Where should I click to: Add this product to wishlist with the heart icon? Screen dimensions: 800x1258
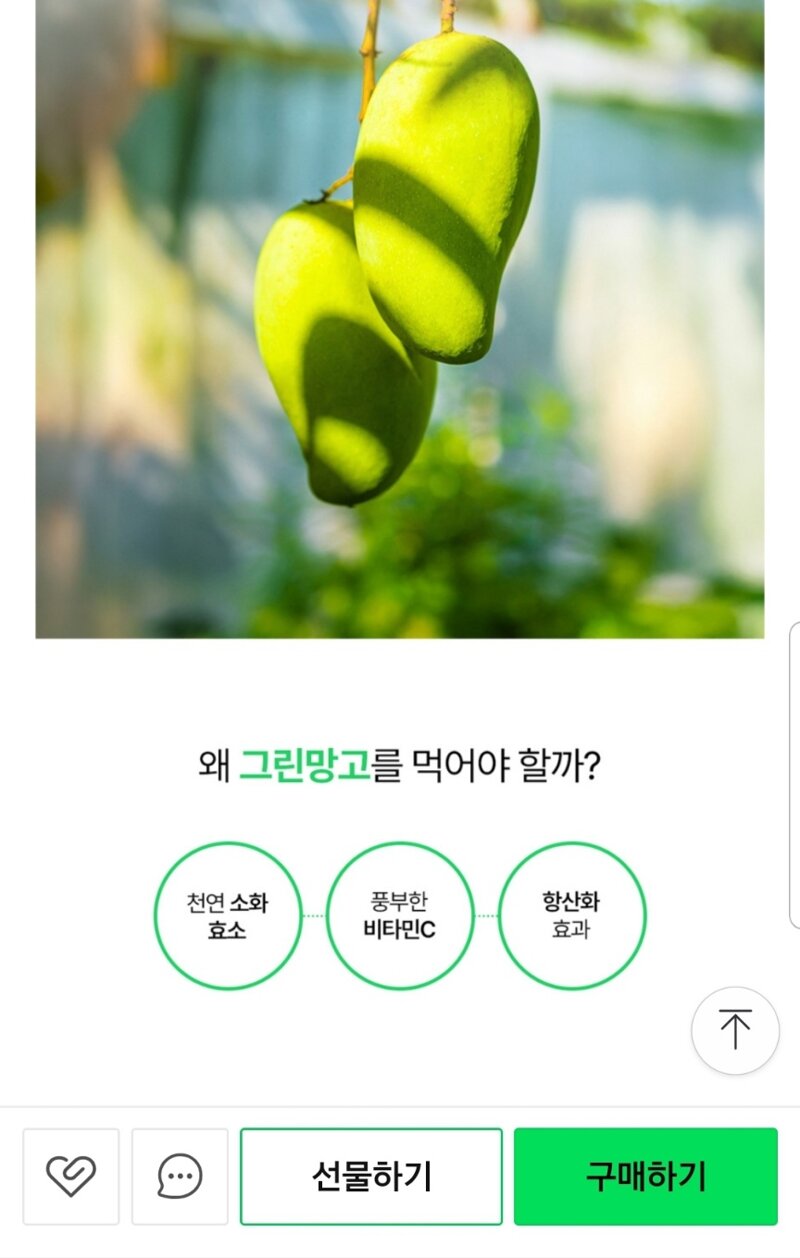(71, 1176)
